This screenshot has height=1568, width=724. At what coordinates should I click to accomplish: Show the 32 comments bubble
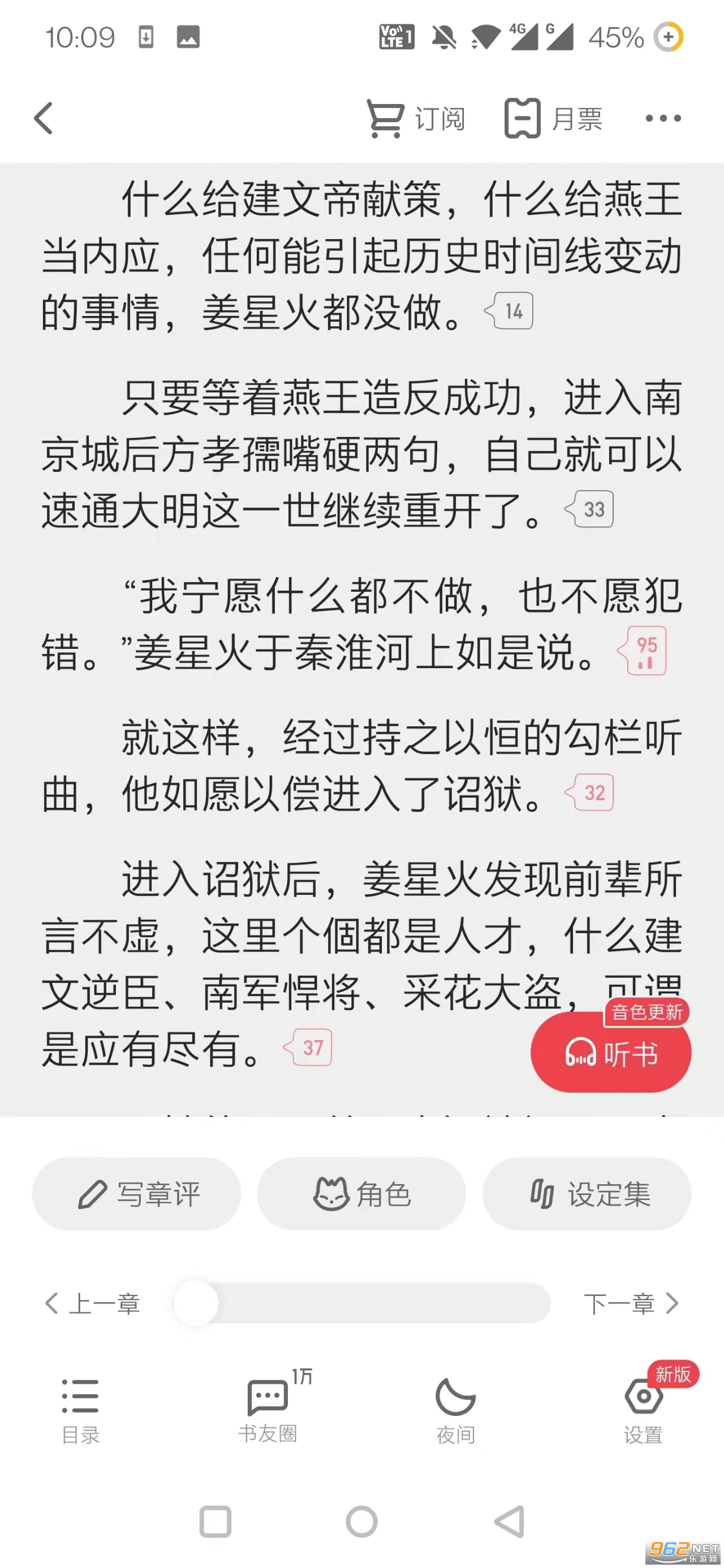(590, 792)
